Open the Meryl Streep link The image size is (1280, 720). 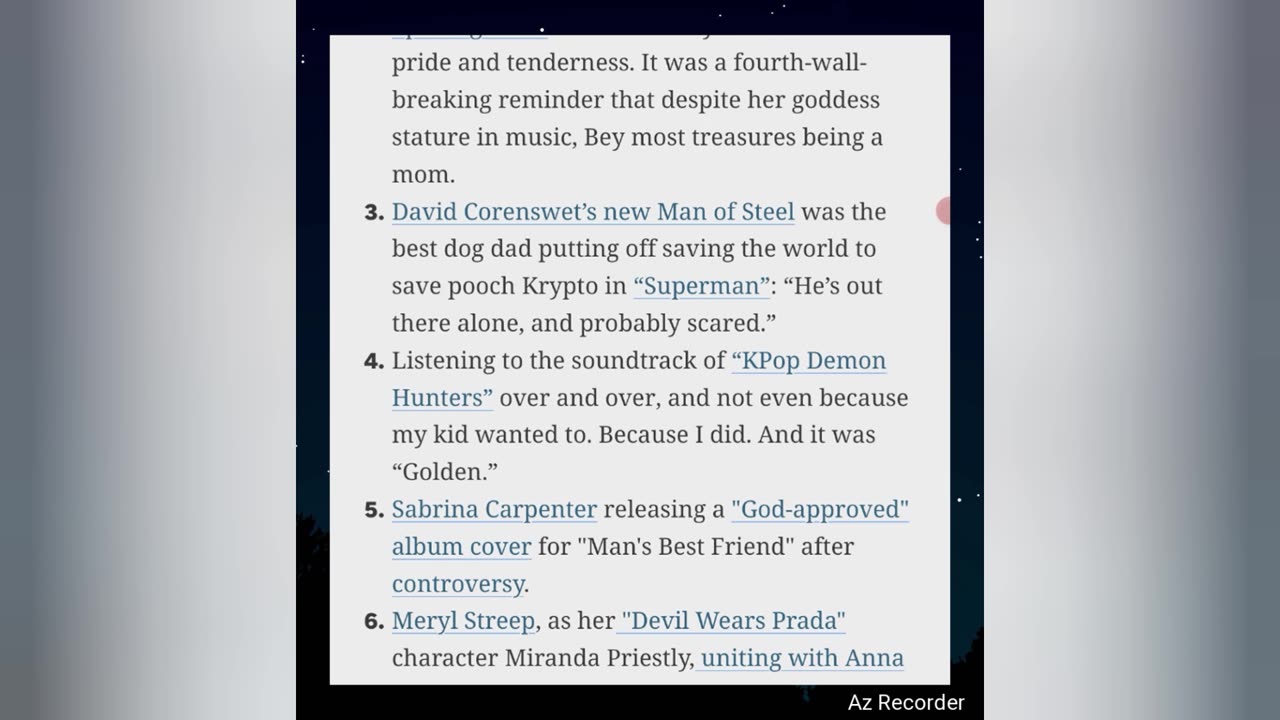[x=463, y=621]
